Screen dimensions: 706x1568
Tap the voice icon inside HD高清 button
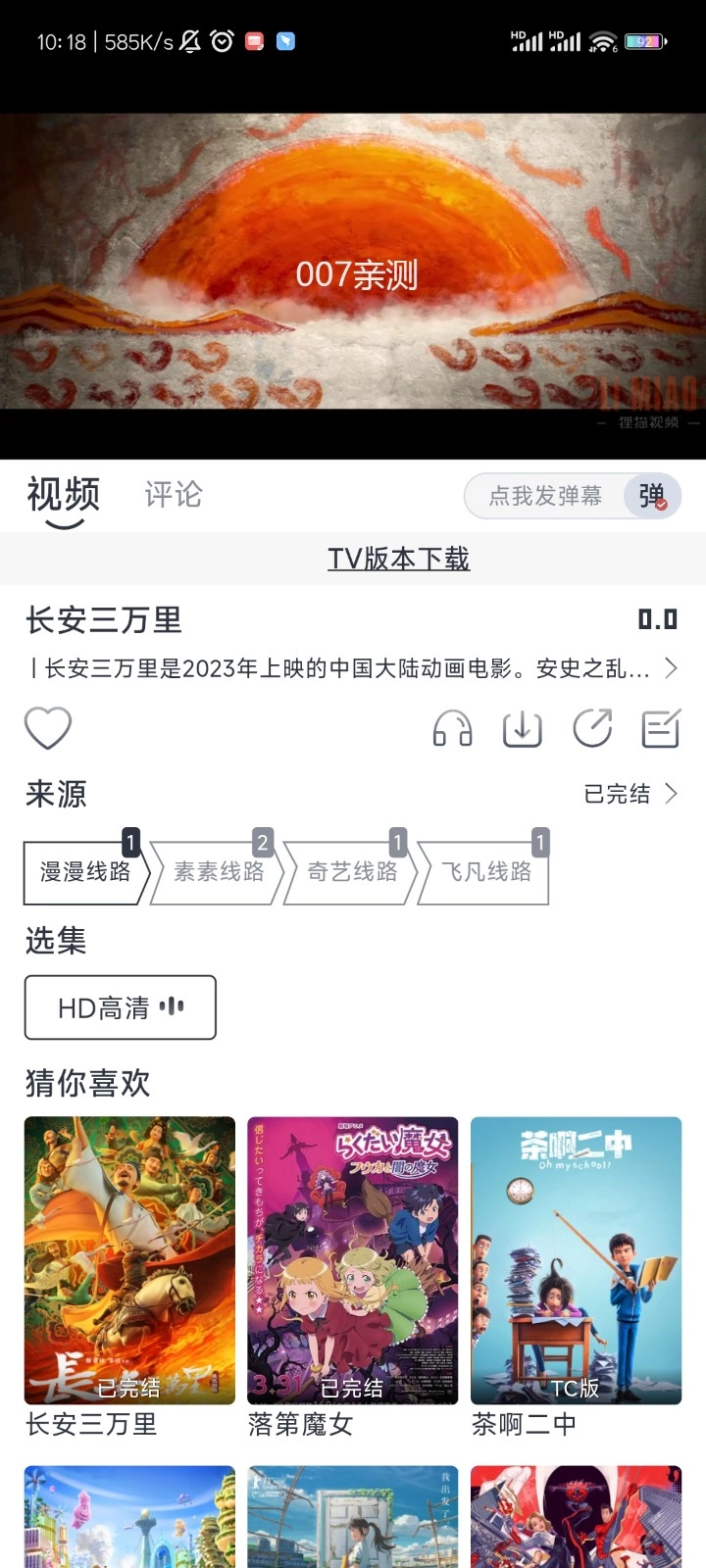coord(169,1007)
